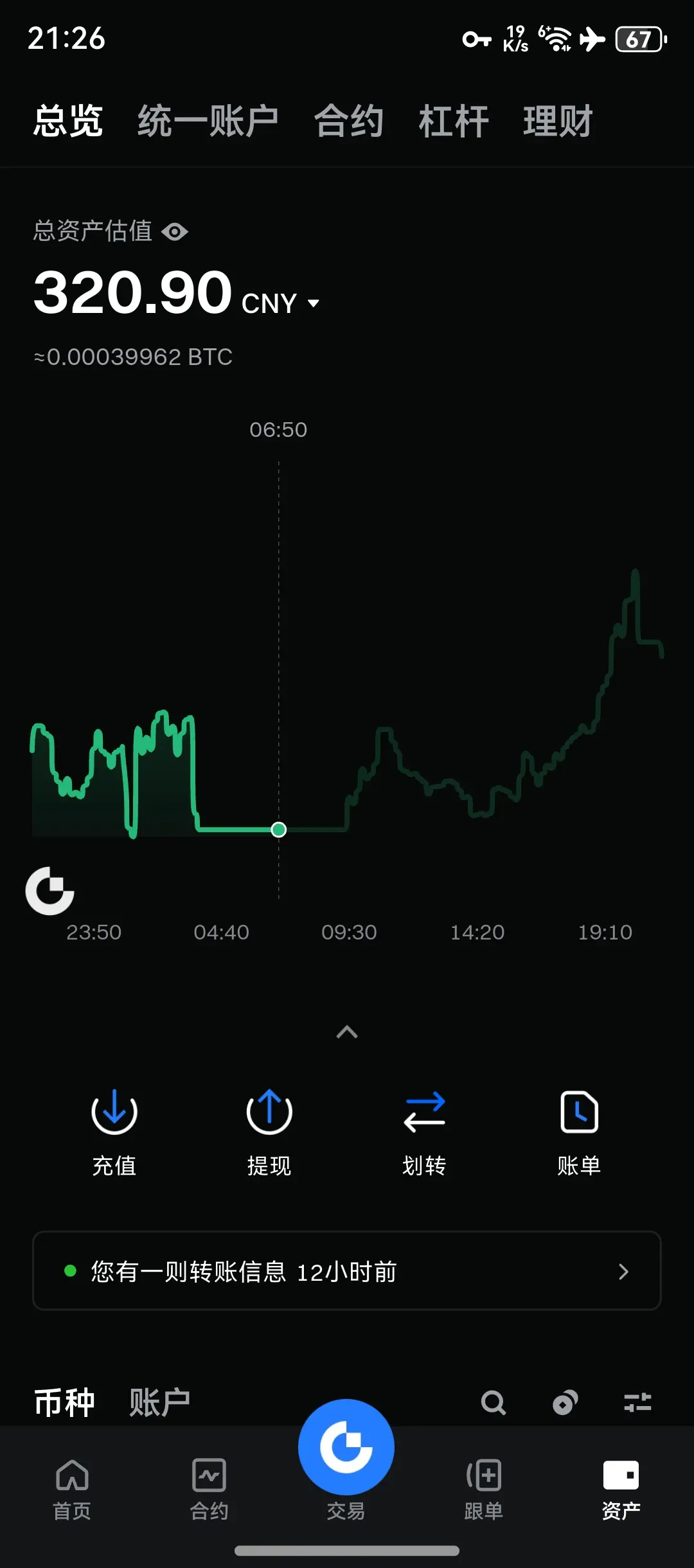Open the coin conversion icon beside search
The width and height of the screenshot is (694, 1568).
click(x=565, y=1402)
